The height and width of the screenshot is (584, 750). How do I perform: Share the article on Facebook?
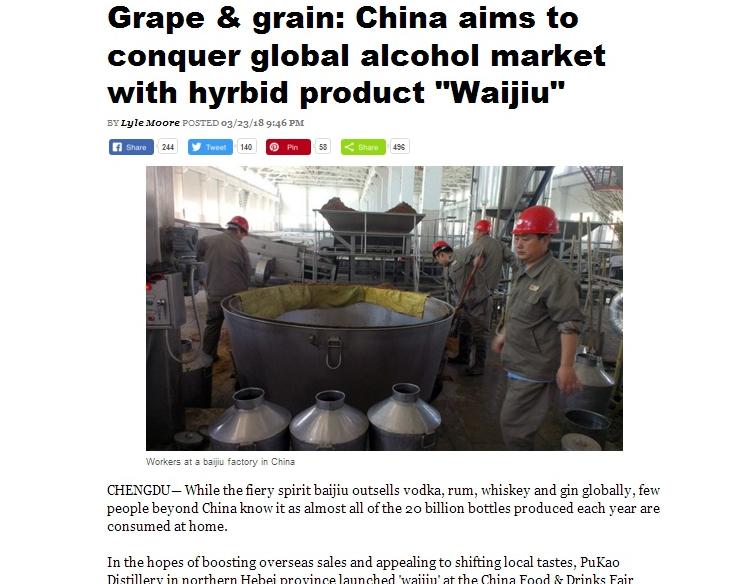tap(130, 147)
